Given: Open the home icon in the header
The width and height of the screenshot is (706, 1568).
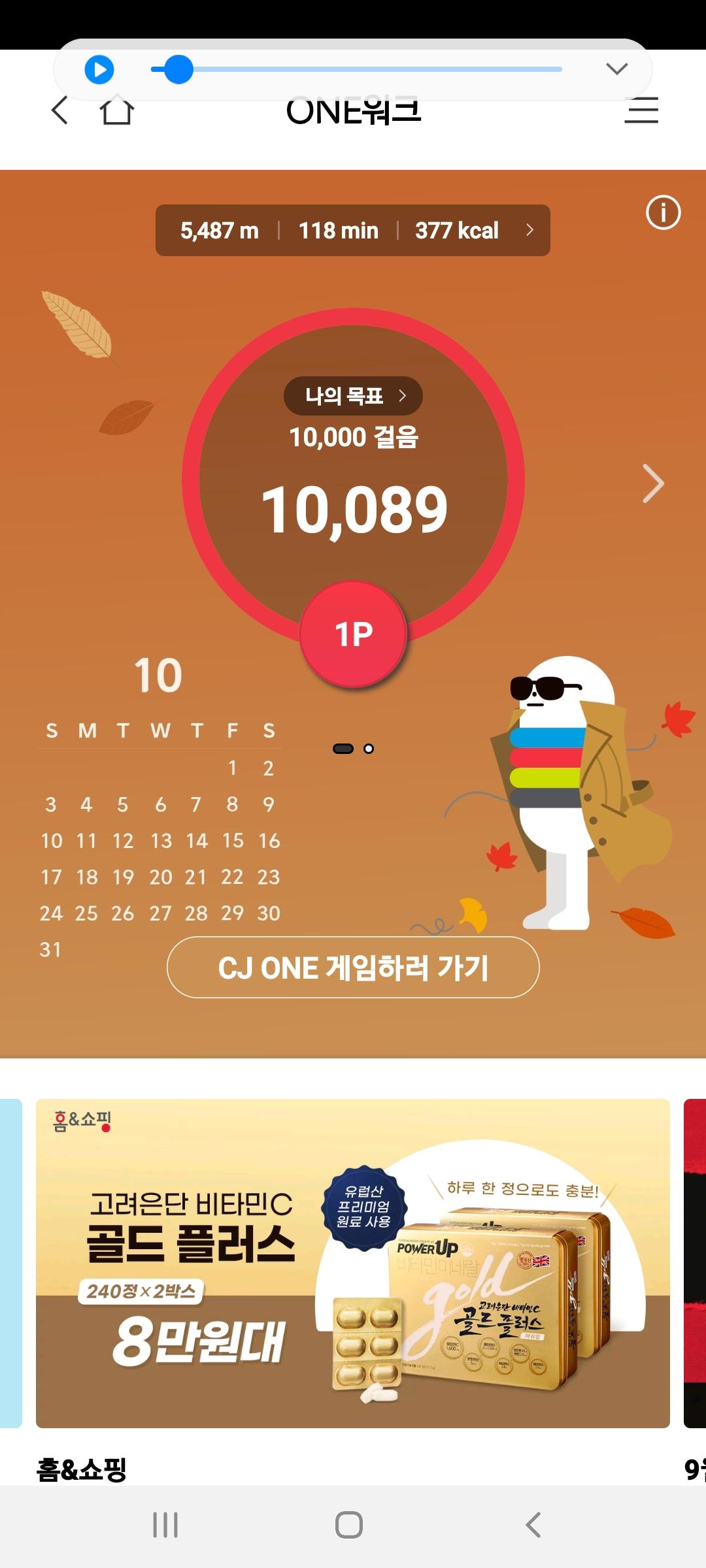Looking at the screenshot, I should click(x=117, y=110).
